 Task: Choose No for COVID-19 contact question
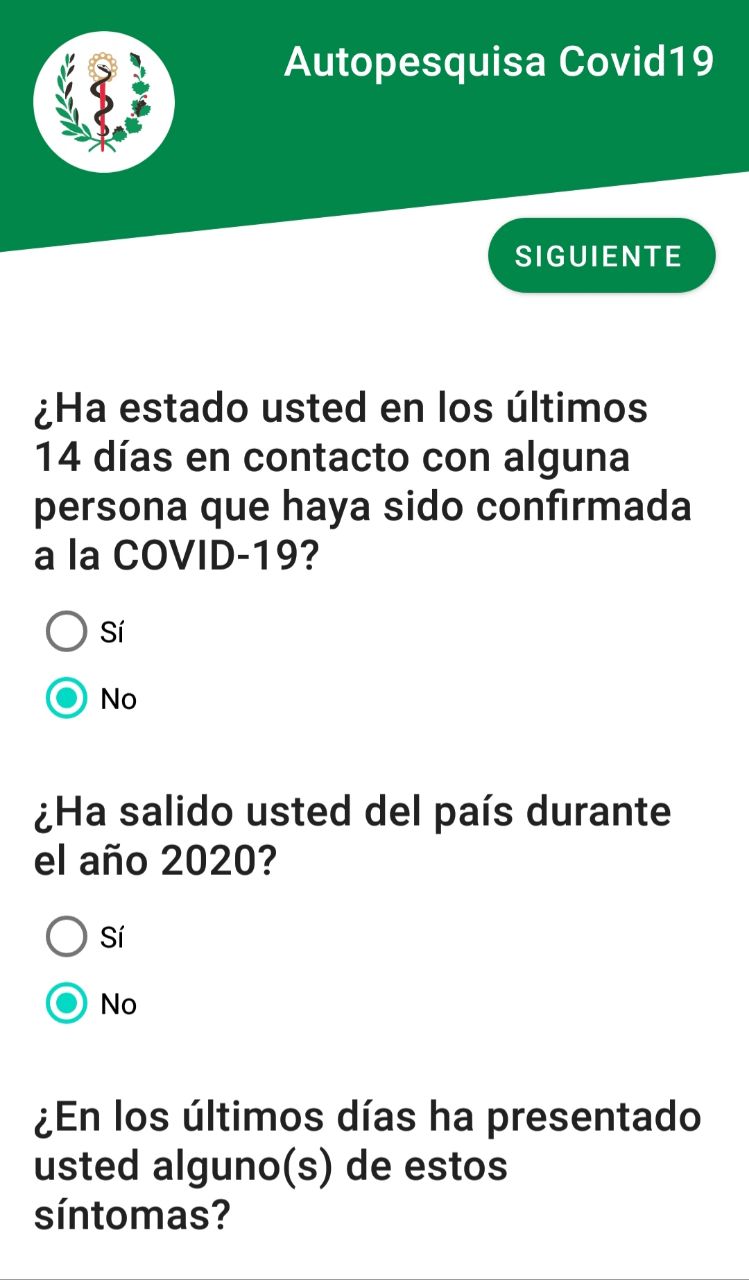pos(67,699)
